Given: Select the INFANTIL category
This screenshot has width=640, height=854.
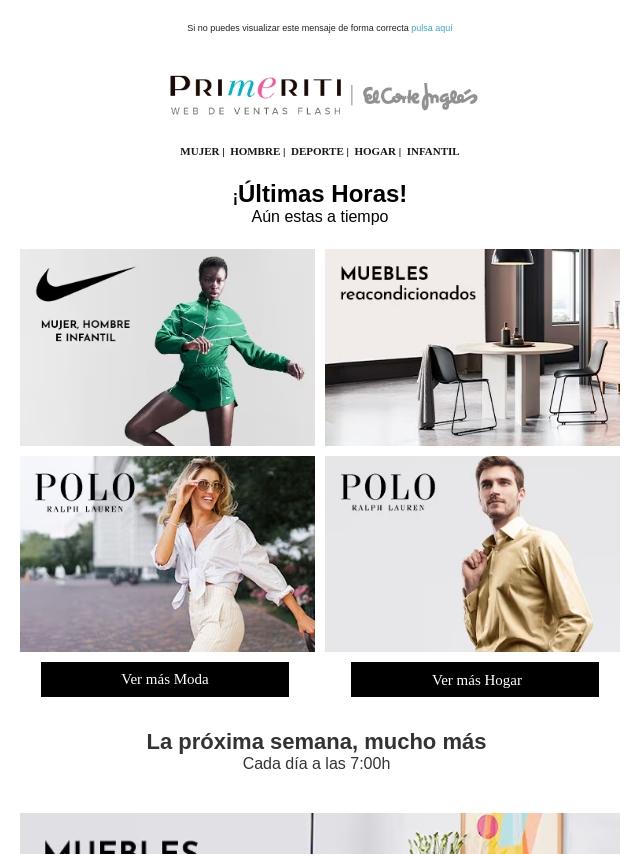Looking at the screenshot, I should pos(432,151).
